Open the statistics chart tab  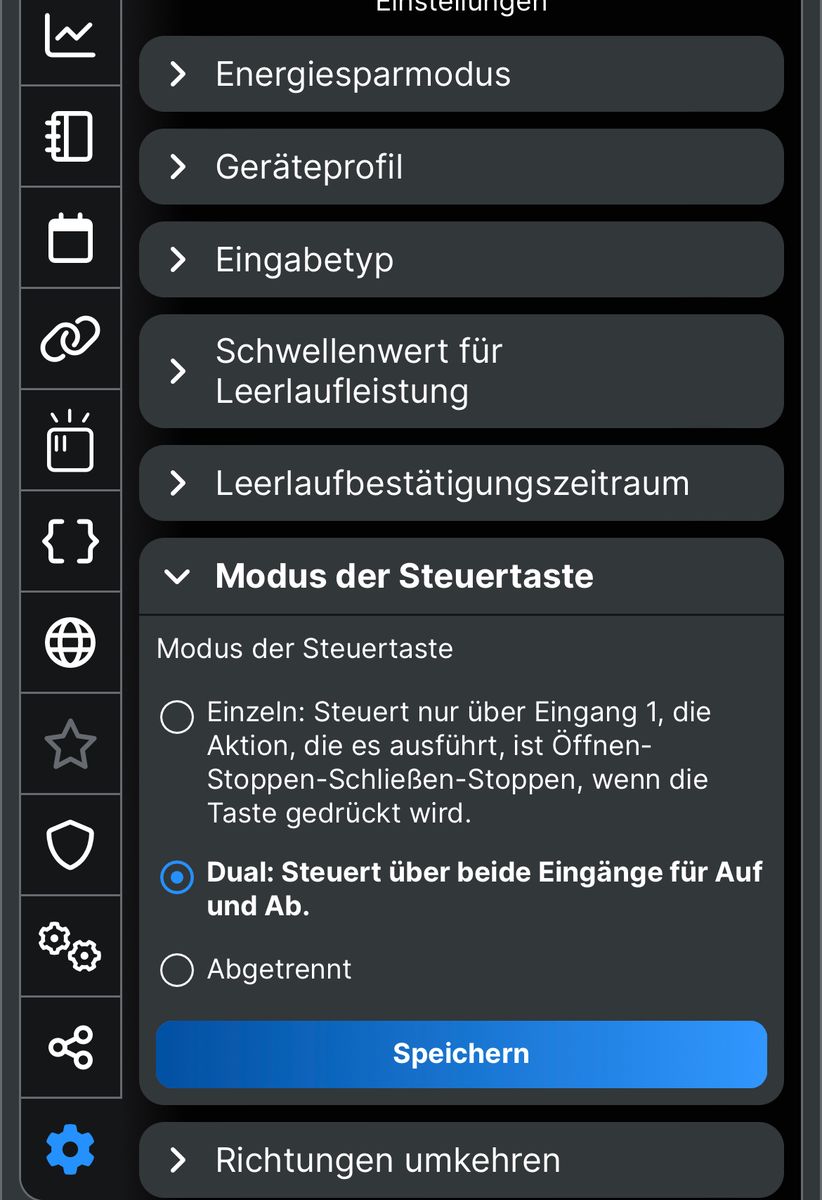pyautogui.click(x=70, y=36)
